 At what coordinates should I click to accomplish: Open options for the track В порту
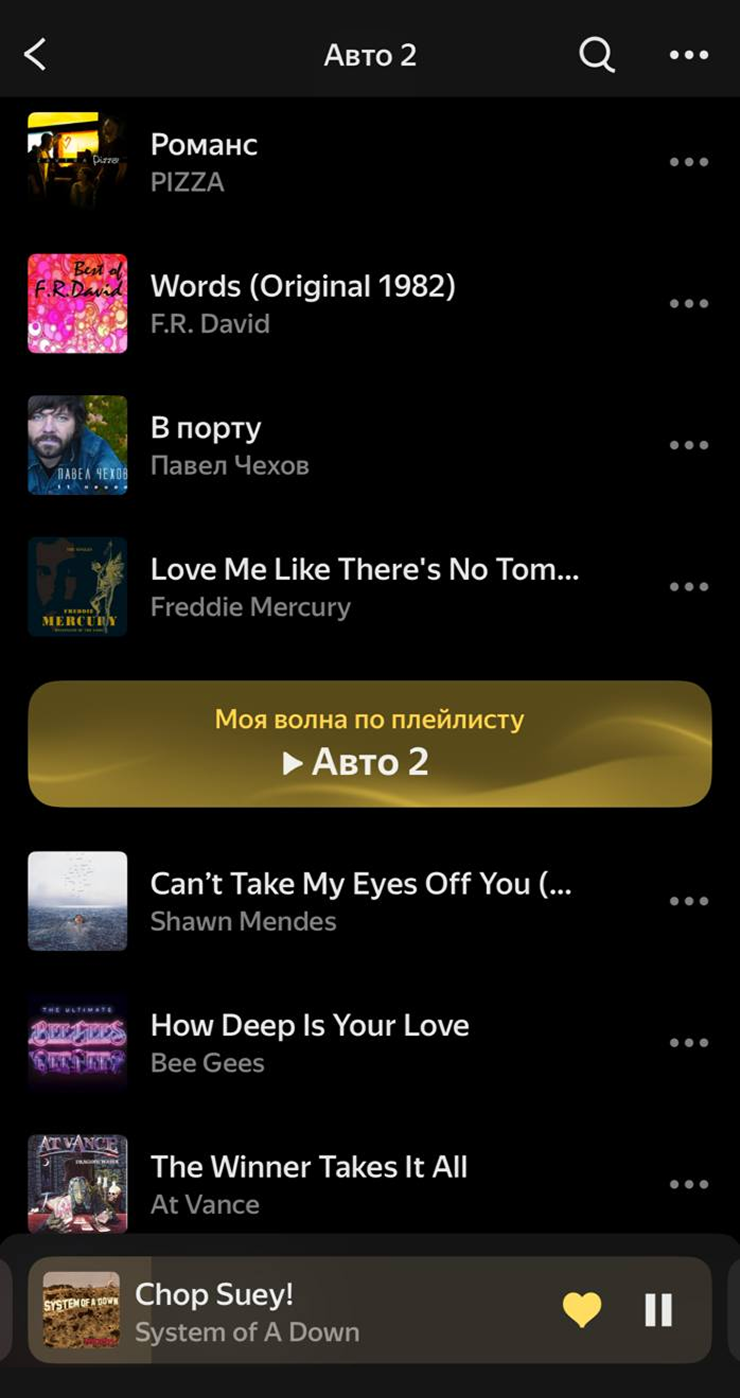(x=689, y=445)
